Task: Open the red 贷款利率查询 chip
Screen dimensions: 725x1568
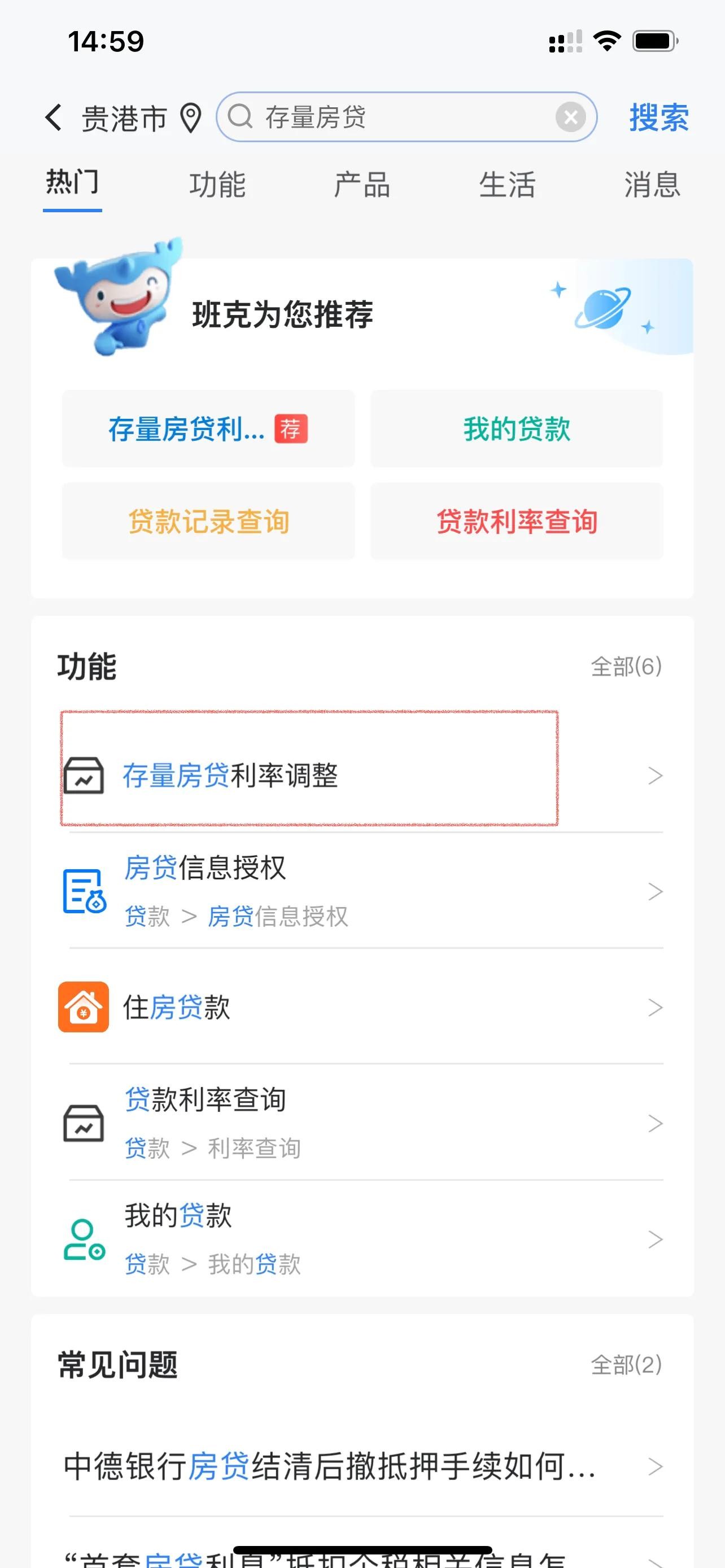Action: pyautogui.click(x=516, y=522)
